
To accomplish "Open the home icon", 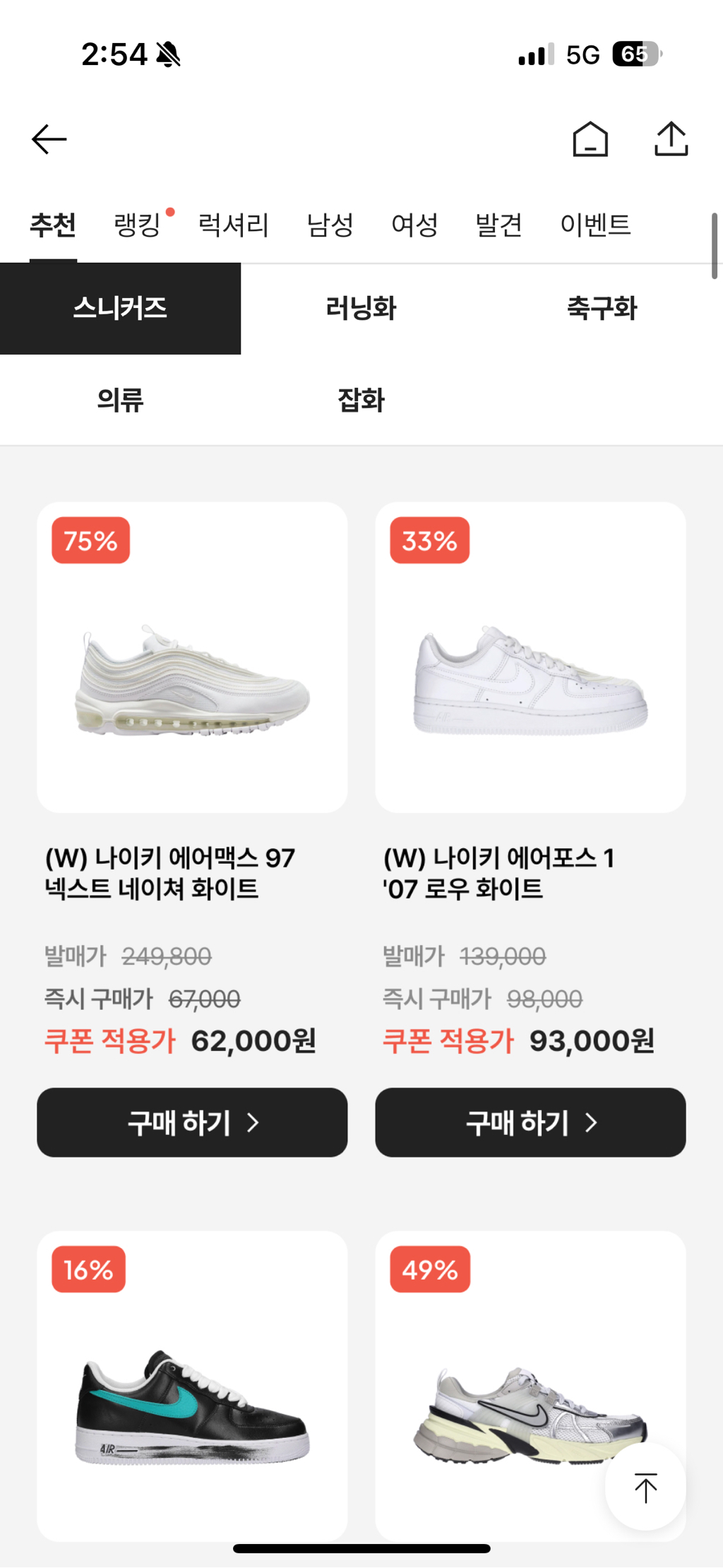I will (x=590, y=138).
